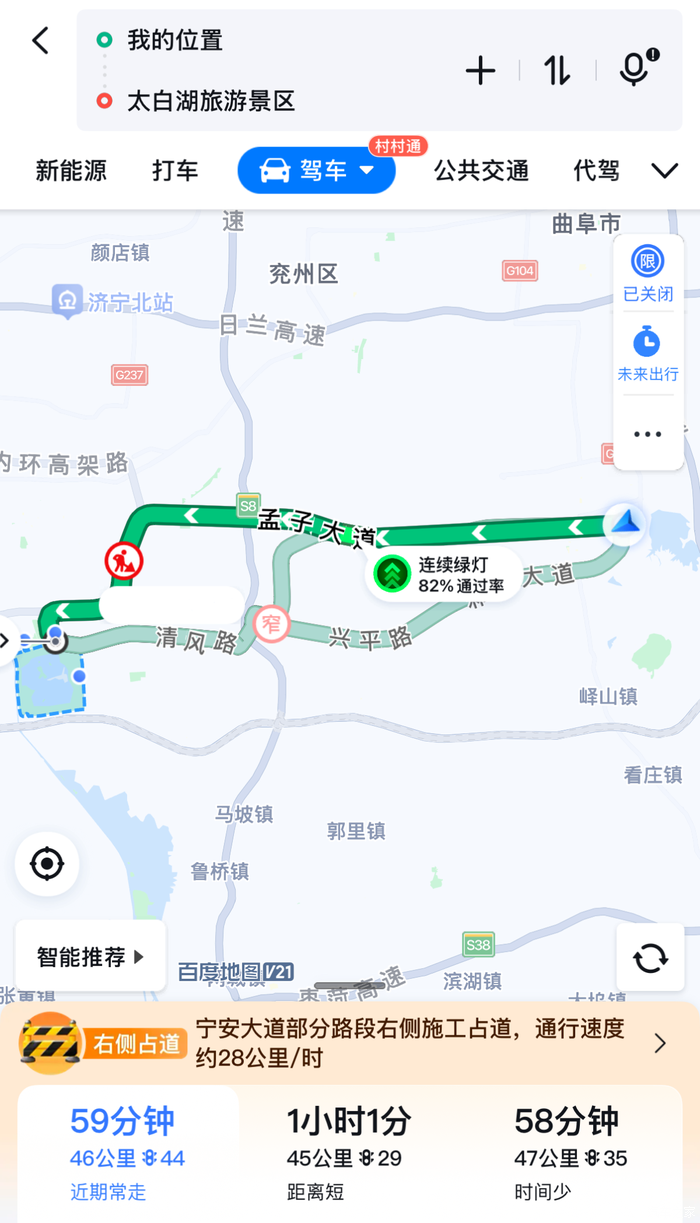Expand more travel modes chevron
Image resolution: width=700 pixels, height=1223 pixels.
(665, 171)
